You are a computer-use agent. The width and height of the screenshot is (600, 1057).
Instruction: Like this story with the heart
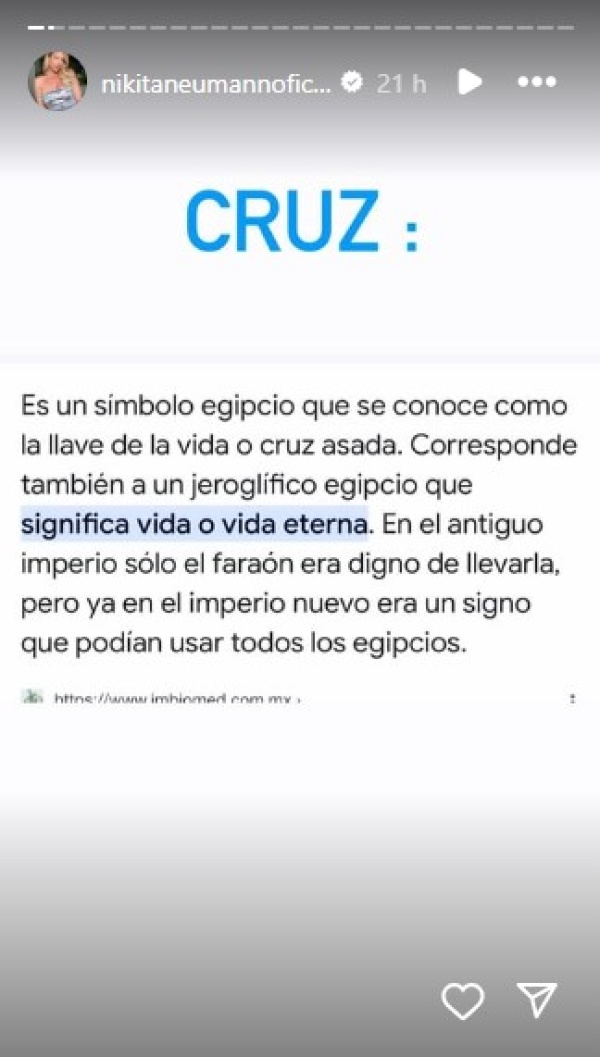click(463, 1001)
